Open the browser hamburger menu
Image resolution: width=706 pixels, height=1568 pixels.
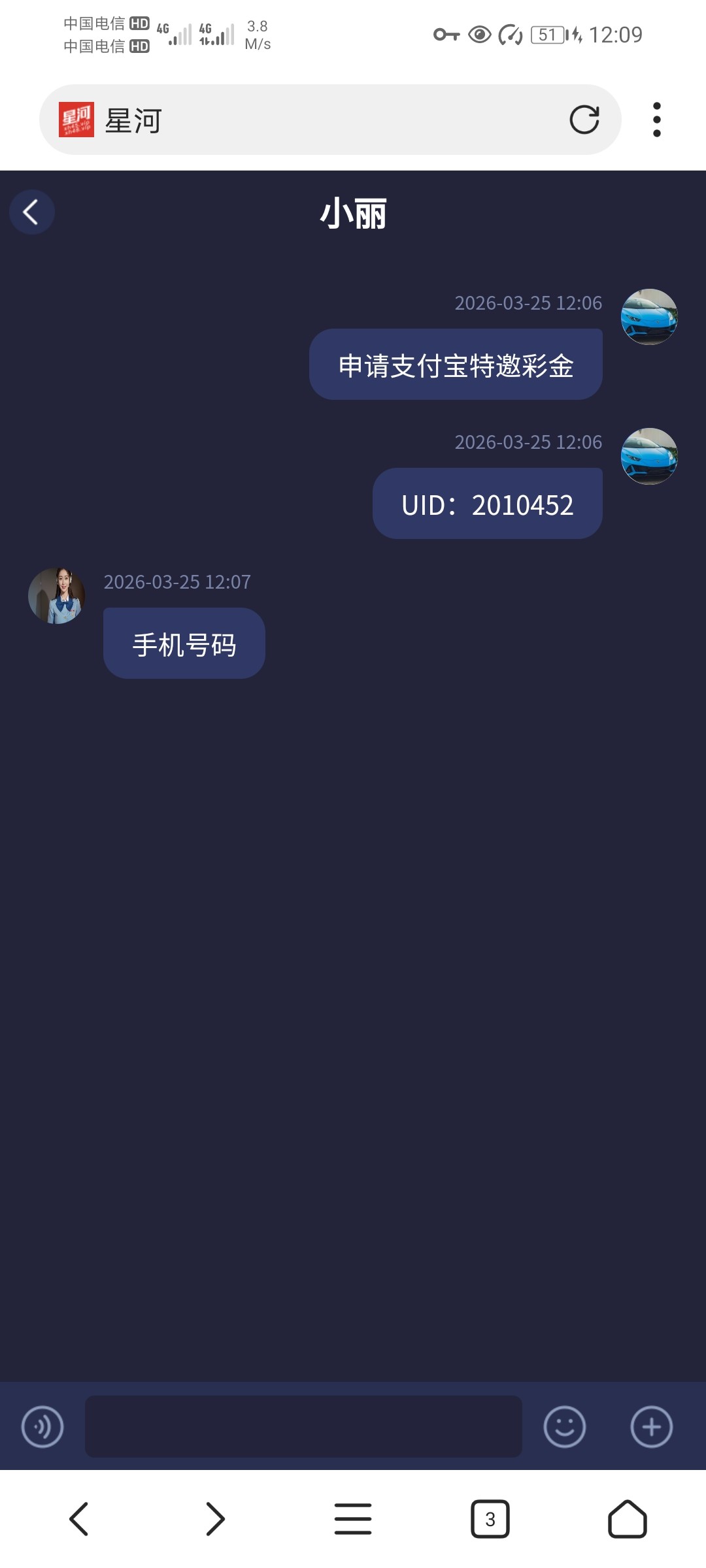click(x=353, y=1518)
